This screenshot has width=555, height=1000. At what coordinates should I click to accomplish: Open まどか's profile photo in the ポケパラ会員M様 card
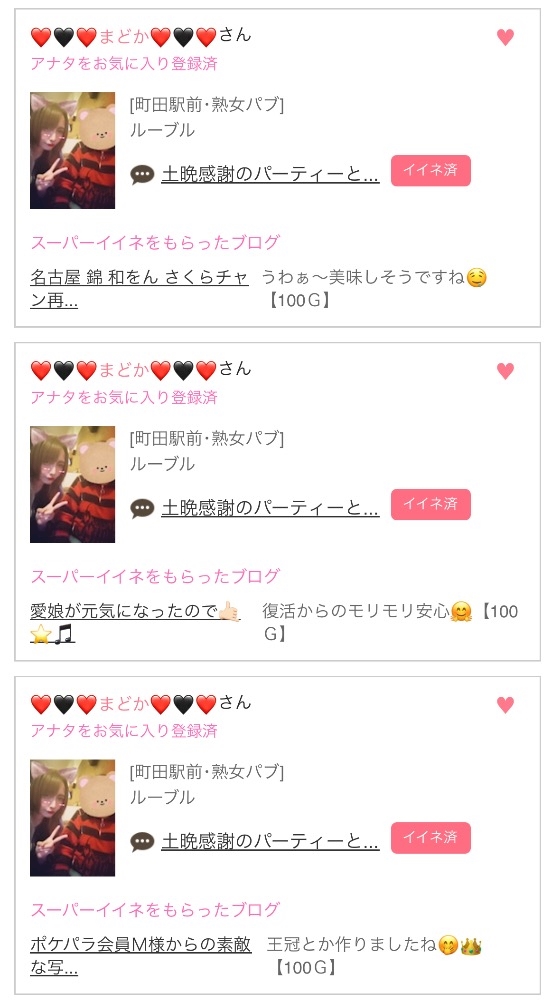tap(73, 818)
